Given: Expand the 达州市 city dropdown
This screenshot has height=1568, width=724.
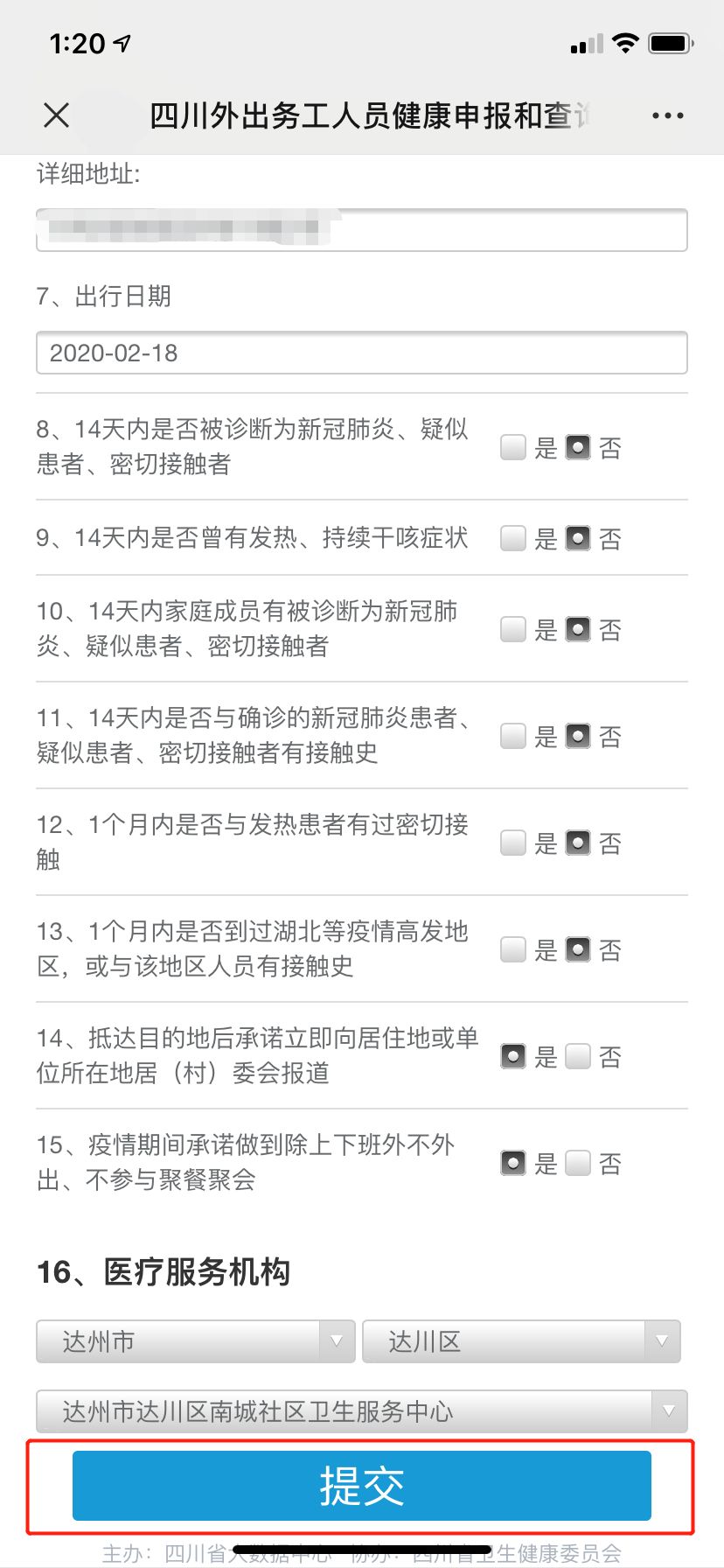Looking at the screenshot, I should (x=196, y=1341).
